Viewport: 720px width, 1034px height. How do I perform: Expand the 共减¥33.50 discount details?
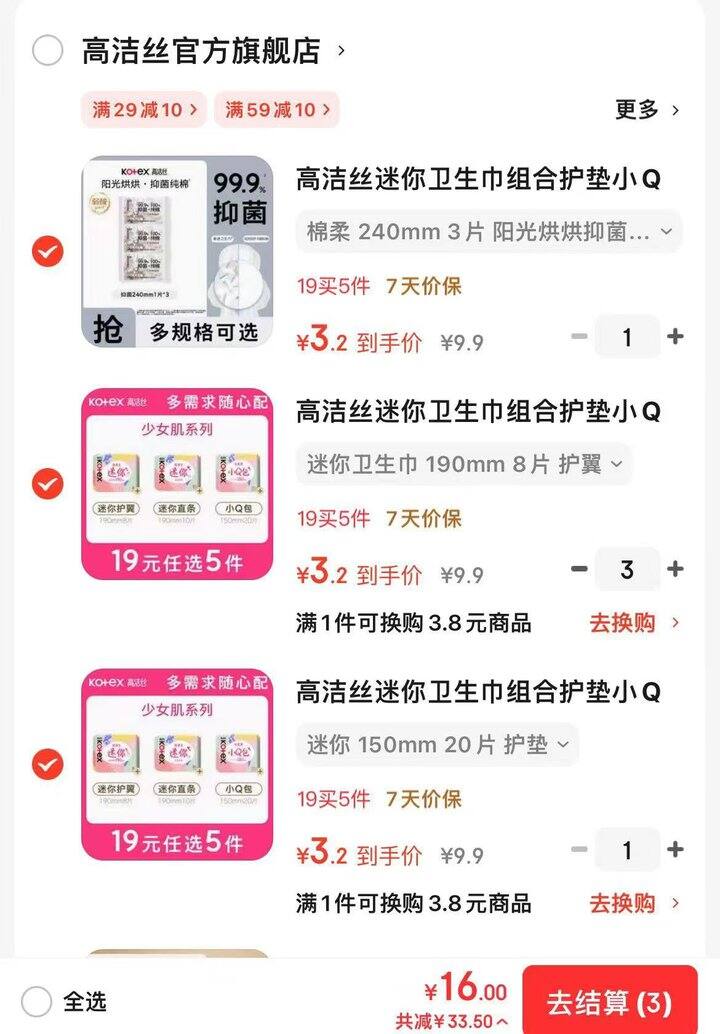click(450, 1022)
